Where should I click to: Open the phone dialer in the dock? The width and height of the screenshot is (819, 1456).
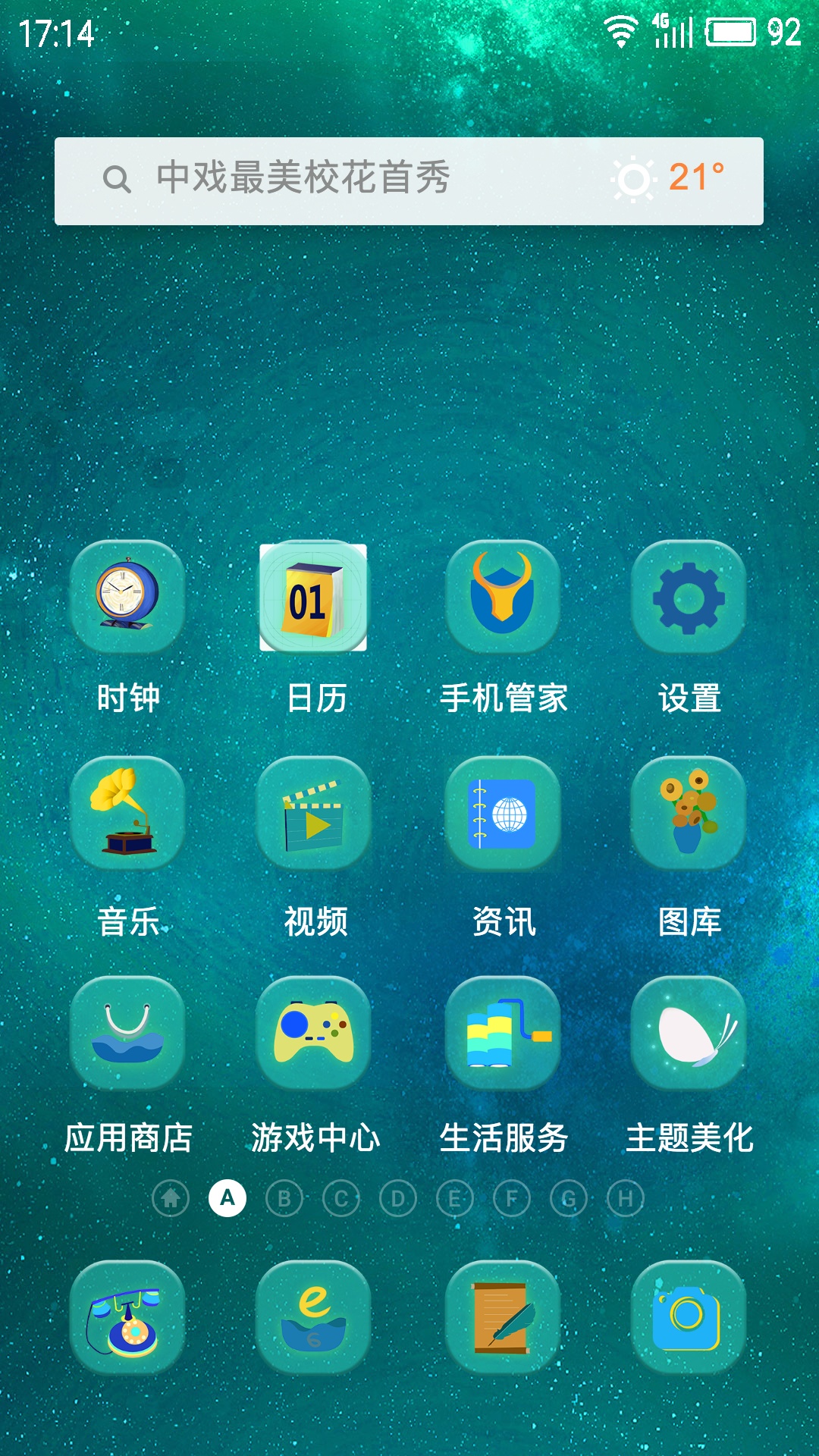coord(127,1318)
